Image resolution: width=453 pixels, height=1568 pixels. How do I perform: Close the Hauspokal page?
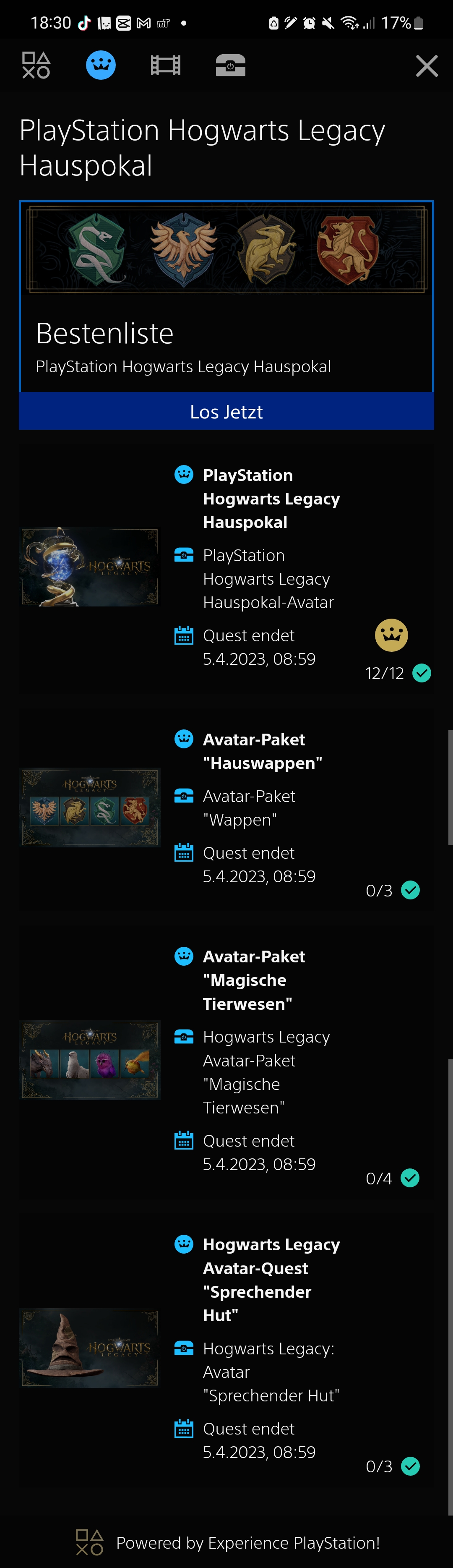(426, 66)
